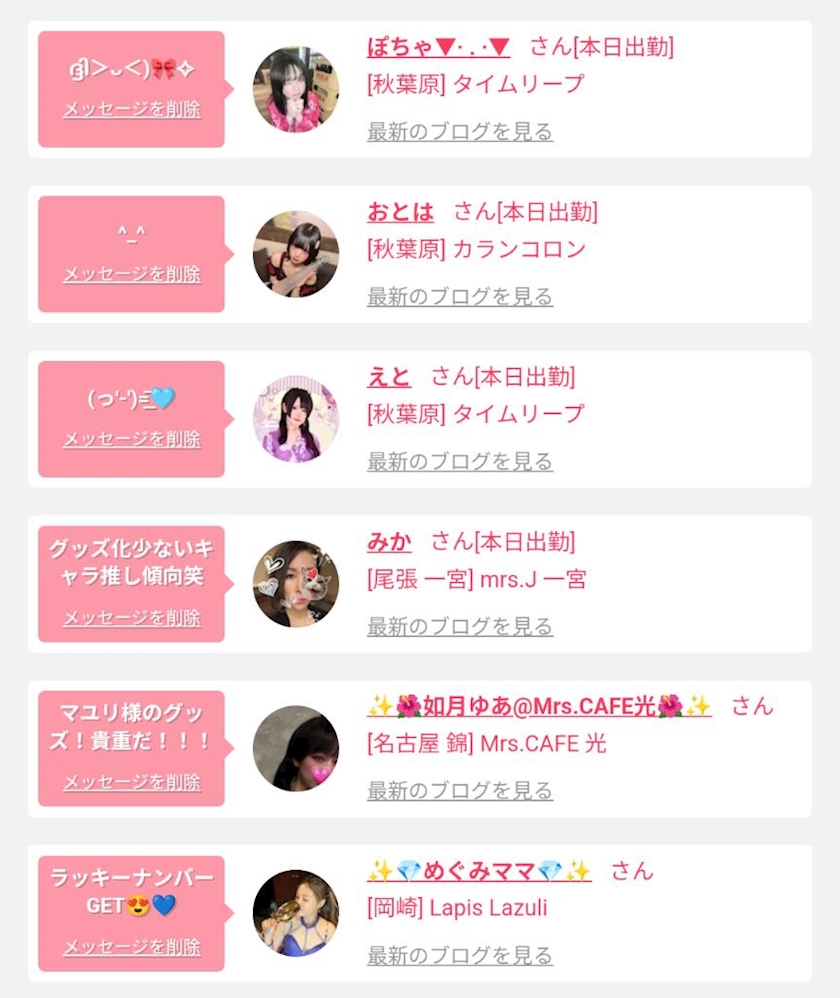This screenshot has width=840, height=998.
Task: Open ぽちゃ's profile name link
Action: tap(439, 46)
